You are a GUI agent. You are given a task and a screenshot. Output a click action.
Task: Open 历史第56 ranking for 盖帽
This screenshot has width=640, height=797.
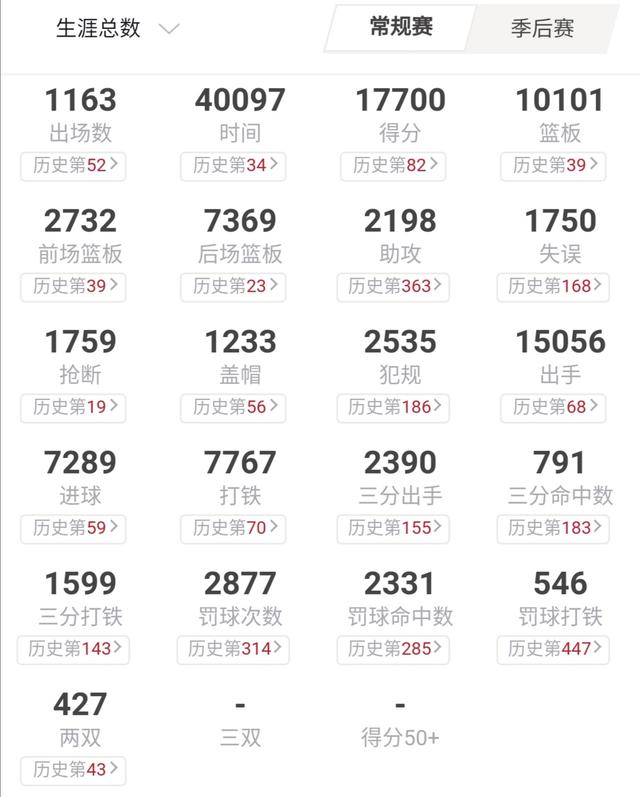[x=233, y=408]
